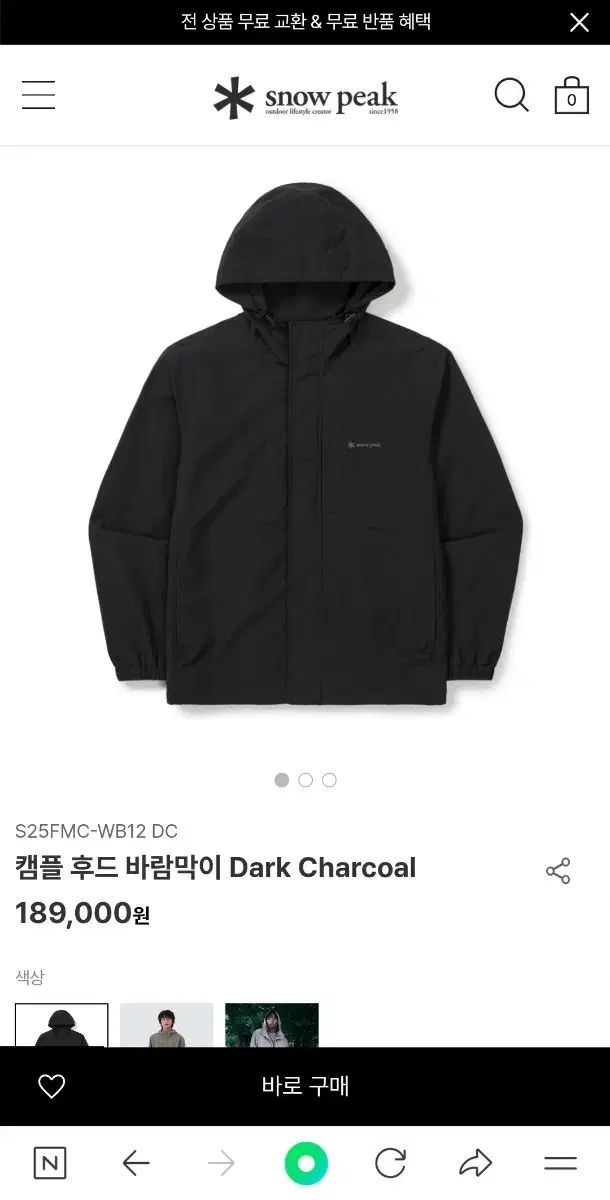
Task: Reload the current page
Action: click(x=390, y=1163)
